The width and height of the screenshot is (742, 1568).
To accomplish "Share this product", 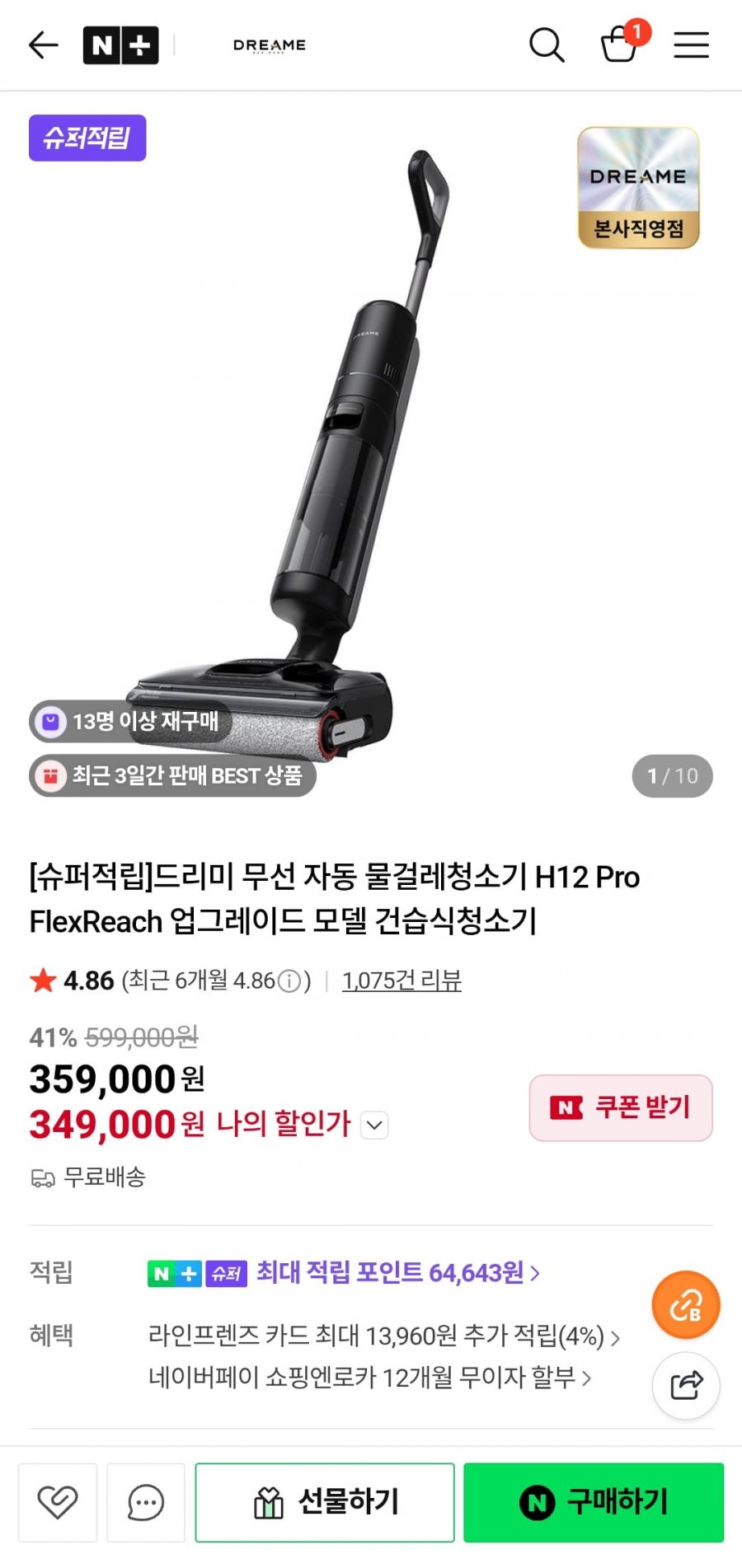I will pyautogui.click(x=685, y=1386).
